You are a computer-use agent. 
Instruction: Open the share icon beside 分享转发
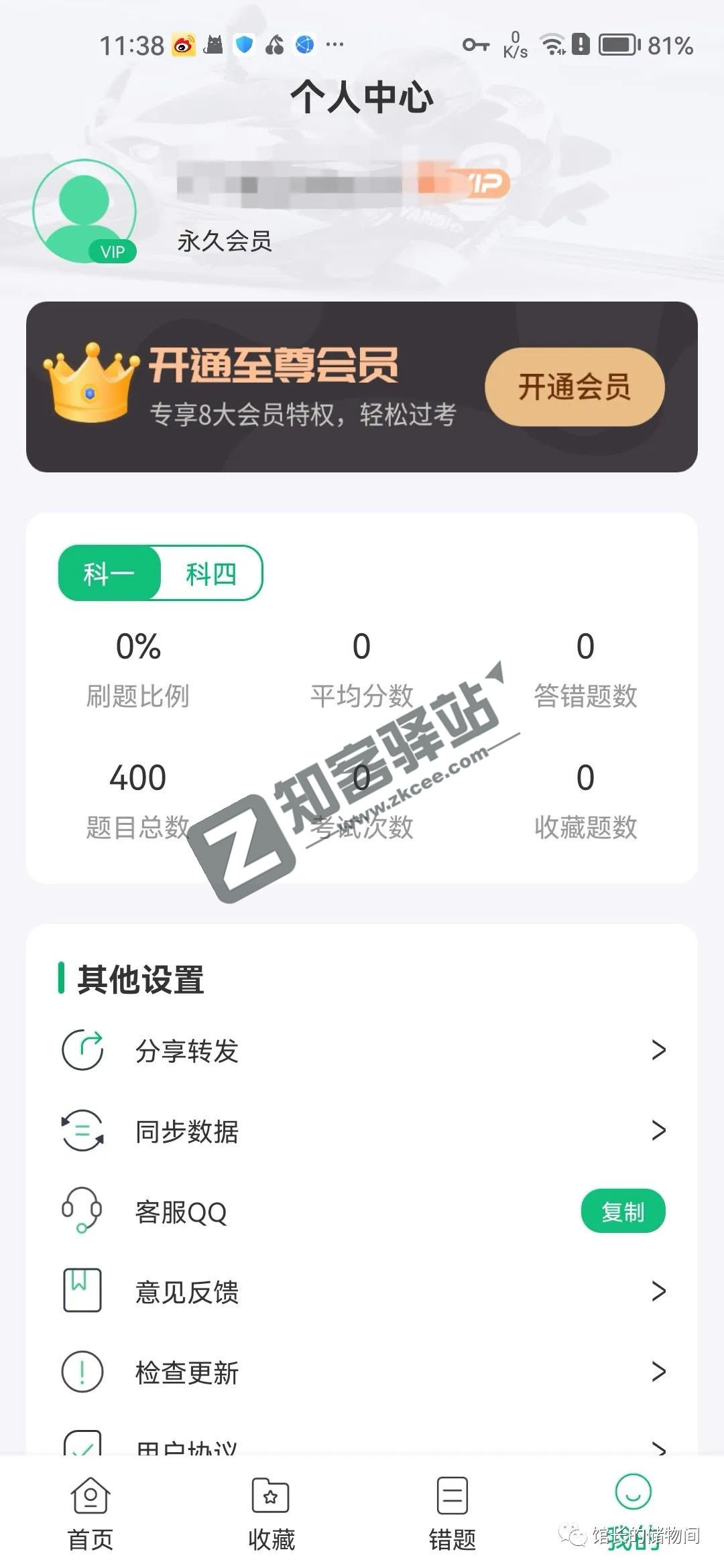coord(82,1050)
